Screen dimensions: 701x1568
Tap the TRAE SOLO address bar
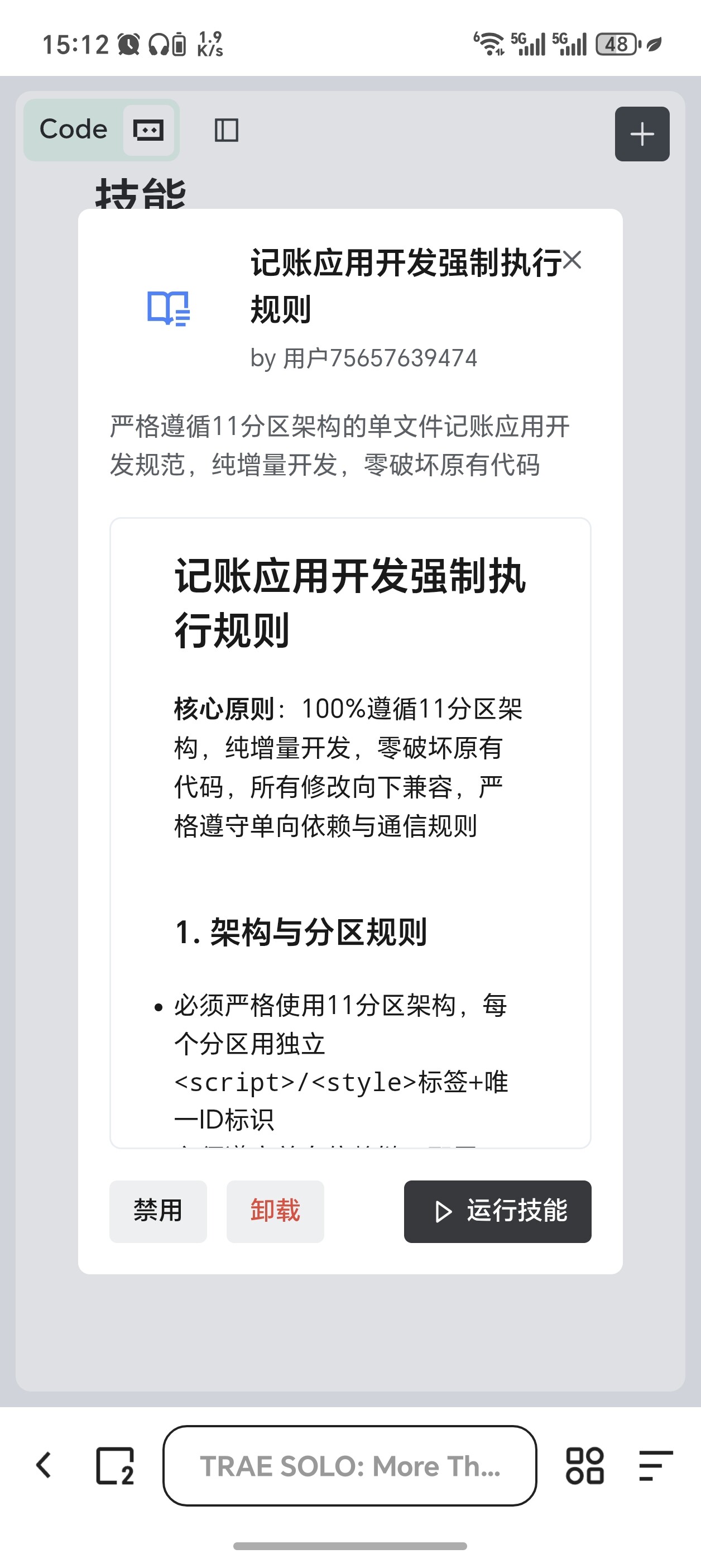click(x=350, y=1466)
